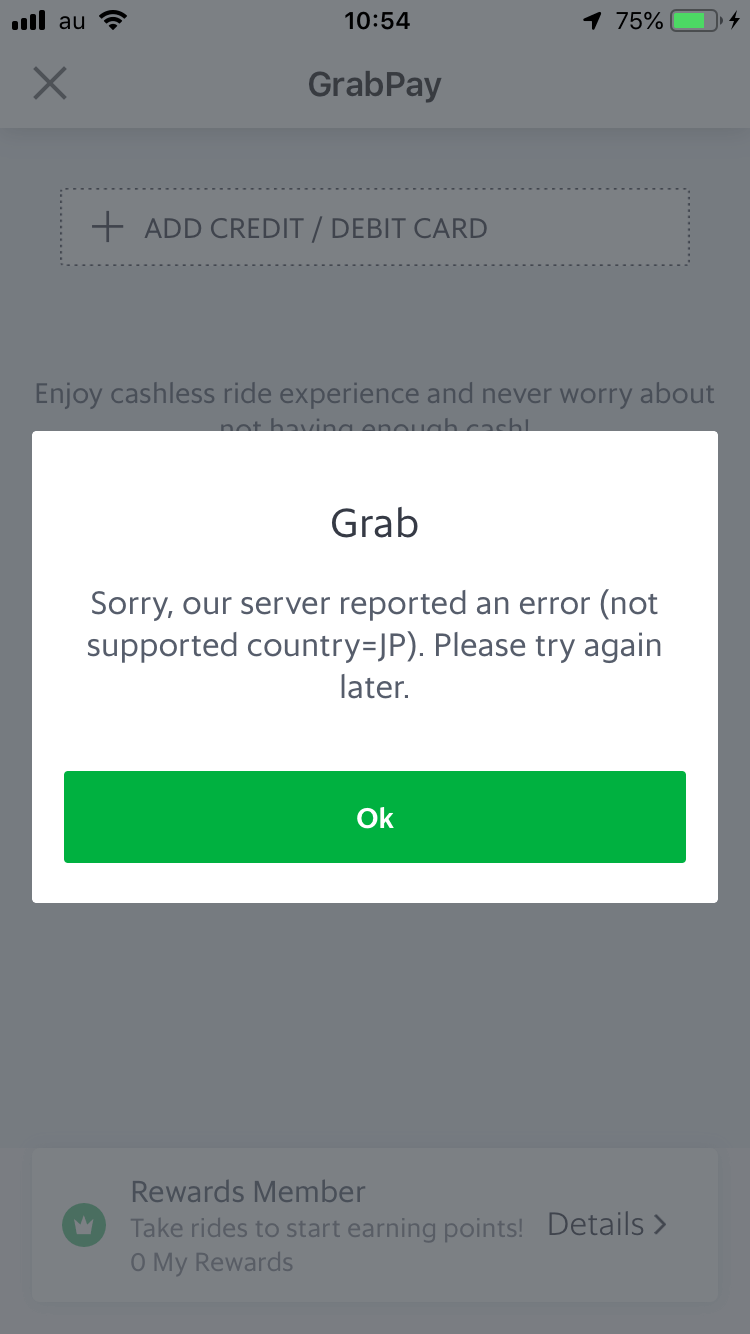
Task: Close the GrabPay screen
Action: [x=49, y=83]
